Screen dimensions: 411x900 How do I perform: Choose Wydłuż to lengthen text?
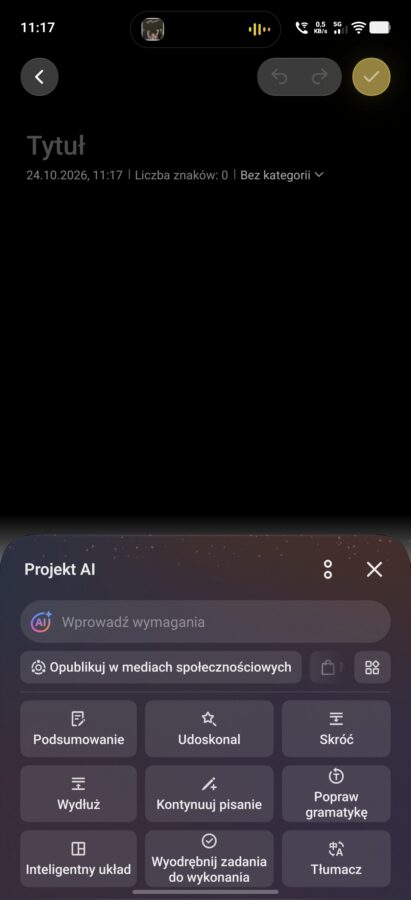pyautogui.click(x=79, y=794)
